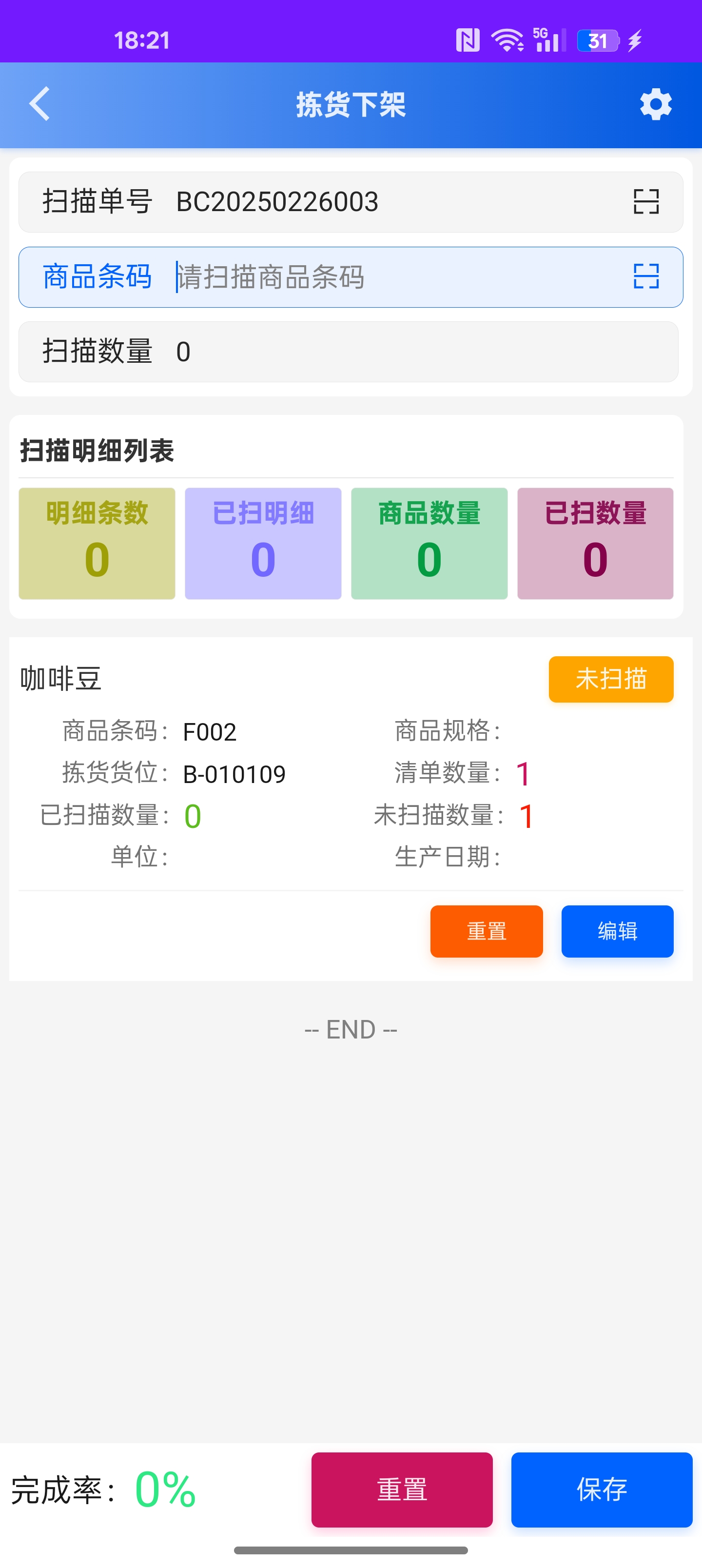Collapse the -- END -- list marker

(x=351, y=1029)
